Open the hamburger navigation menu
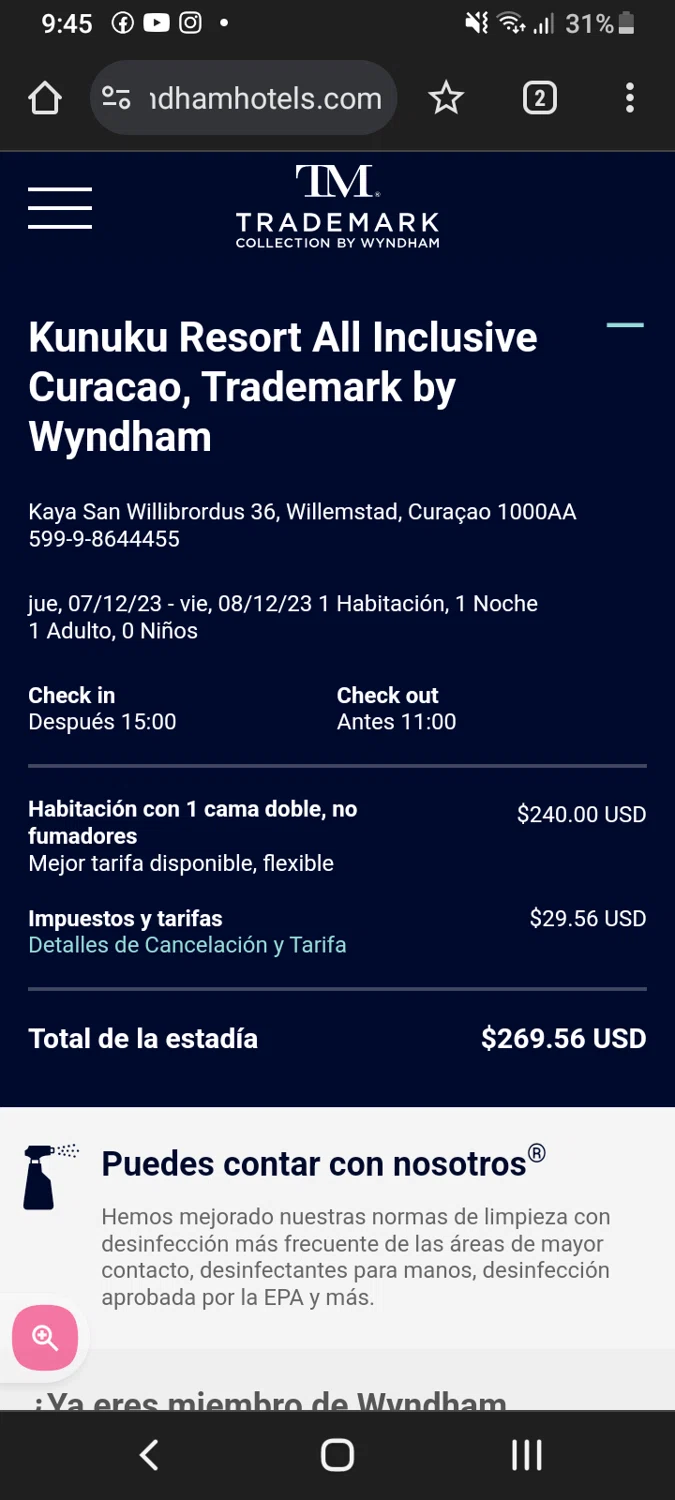This screenshot has width=675, height=1500. point(60,208)
